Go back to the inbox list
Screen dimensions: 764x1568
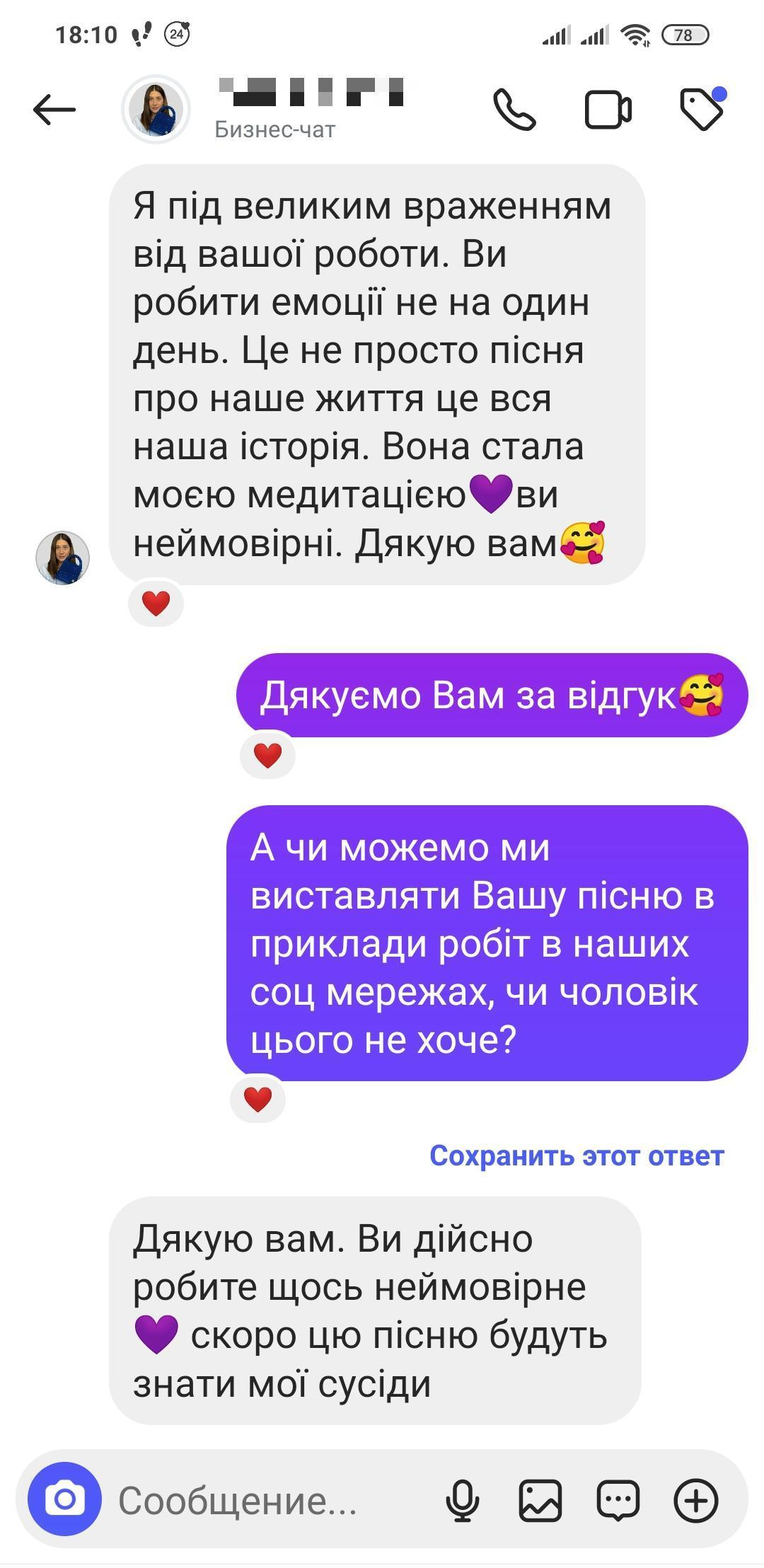(54, 110)
